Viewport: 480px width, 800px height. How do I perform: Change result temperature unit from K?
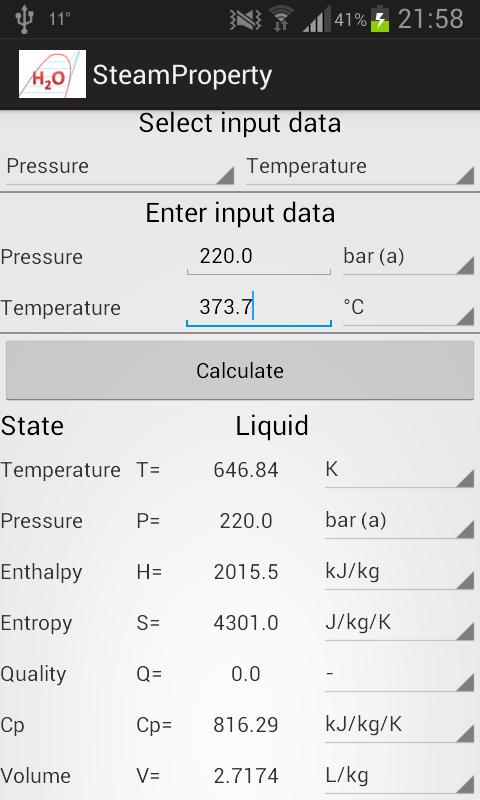pyautogui.click(x=399, y=470)
